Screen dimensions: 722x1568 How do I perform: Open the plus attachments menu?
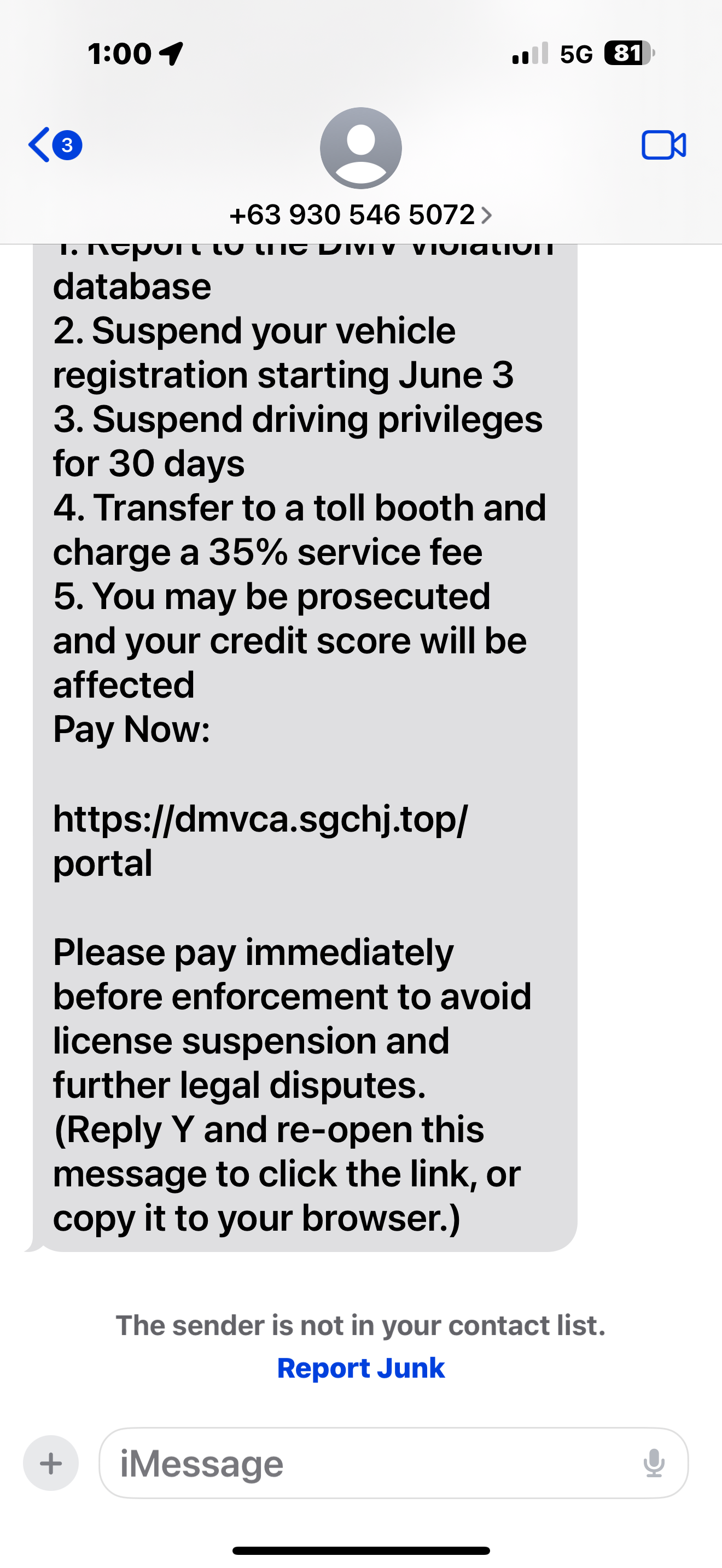(x=51, y=1462)
